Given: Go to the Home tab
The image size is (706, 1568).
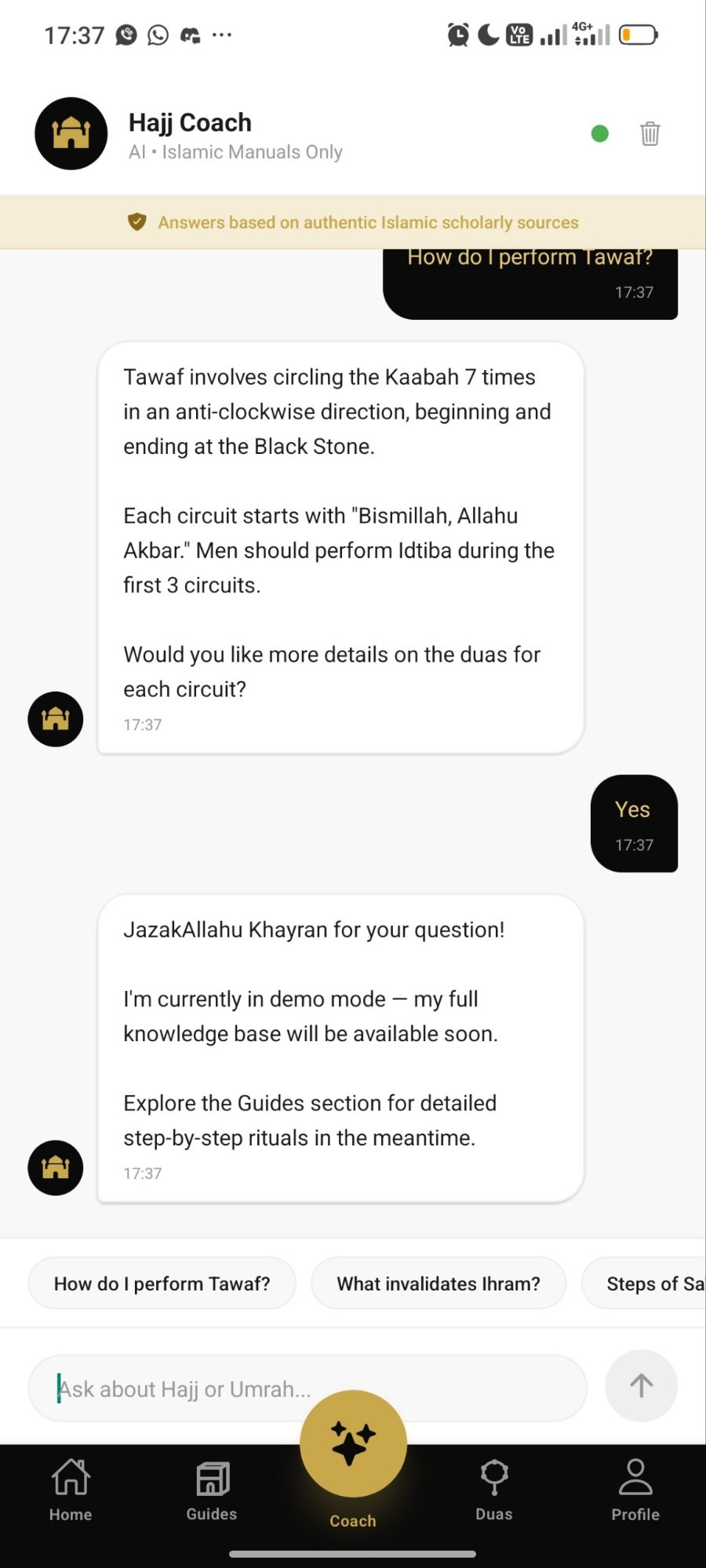Looking at the screenshot, I should (71, 1490).
